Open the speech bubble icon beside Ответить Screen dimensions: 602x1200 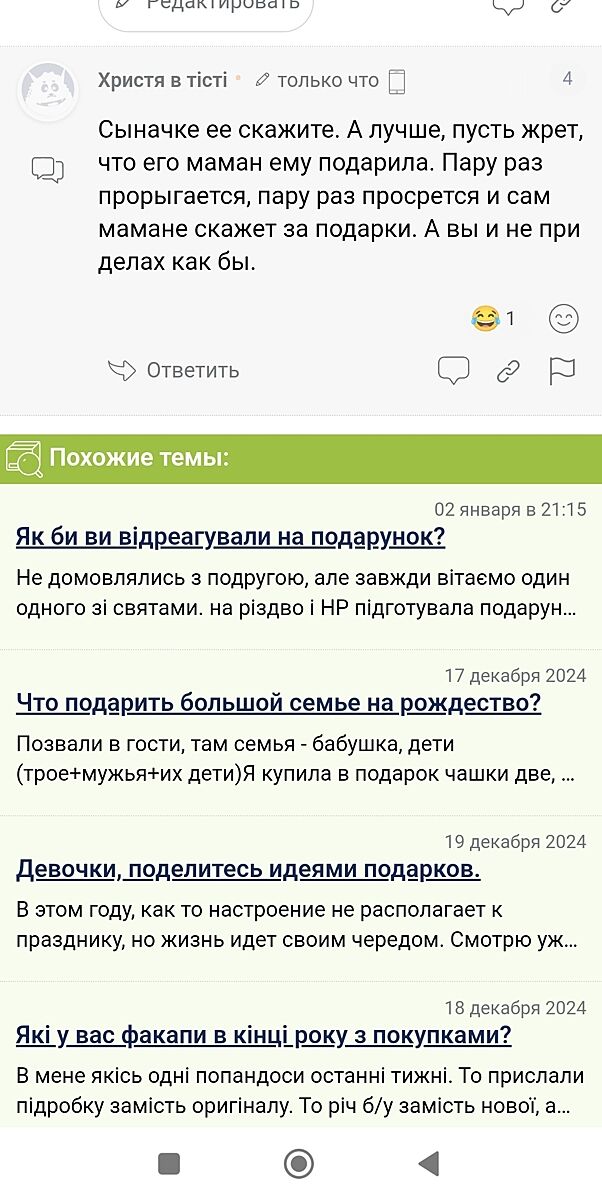453,371
